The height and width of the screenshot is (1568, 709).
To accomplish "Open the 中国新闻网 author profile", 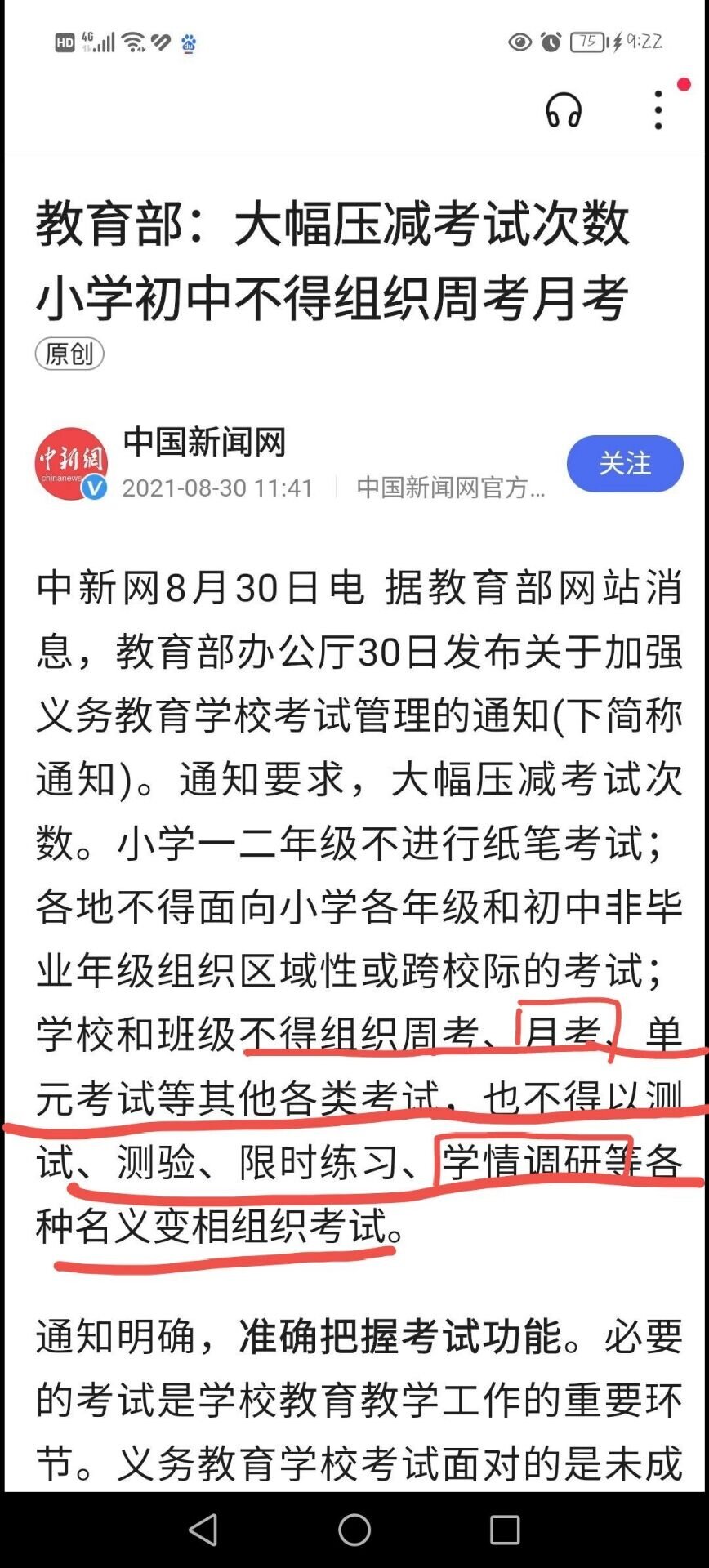I will coord(204,443).
